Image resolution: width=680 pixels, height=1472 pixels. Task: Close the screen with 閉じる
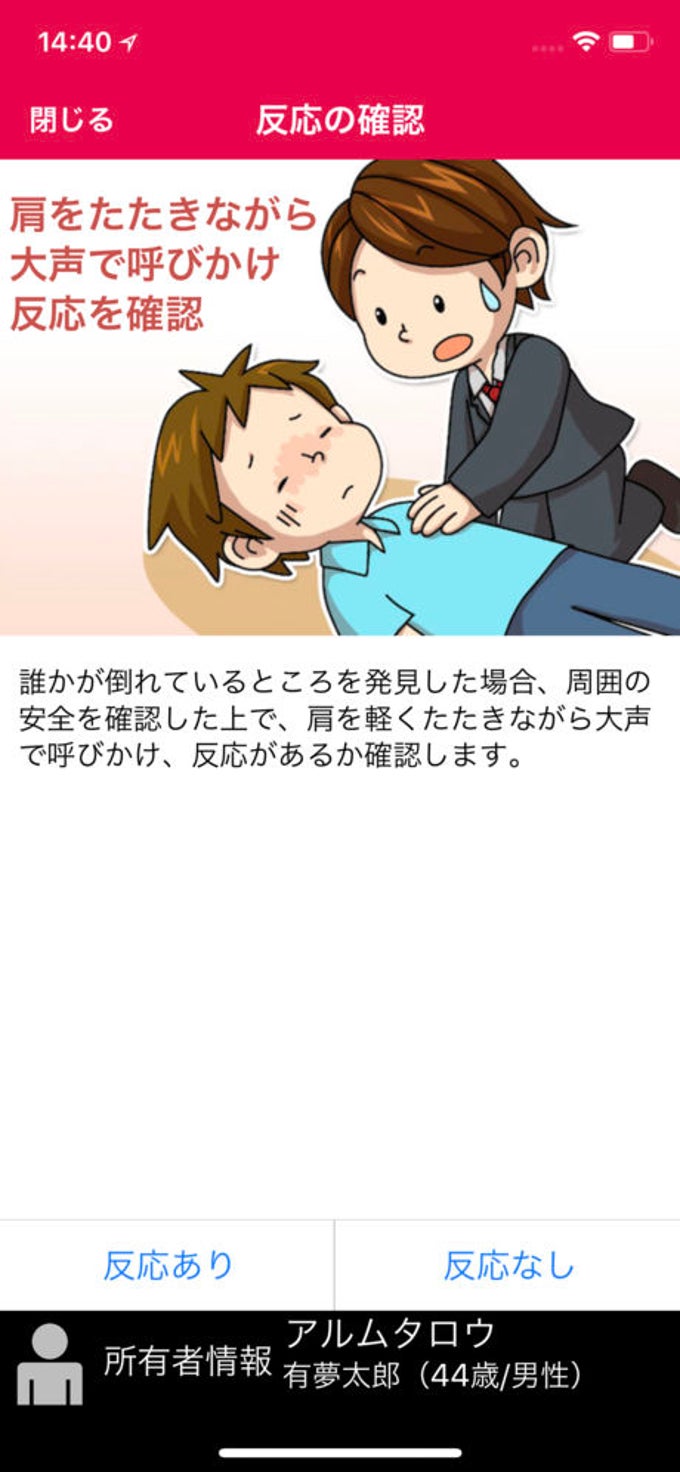[71, 121]
